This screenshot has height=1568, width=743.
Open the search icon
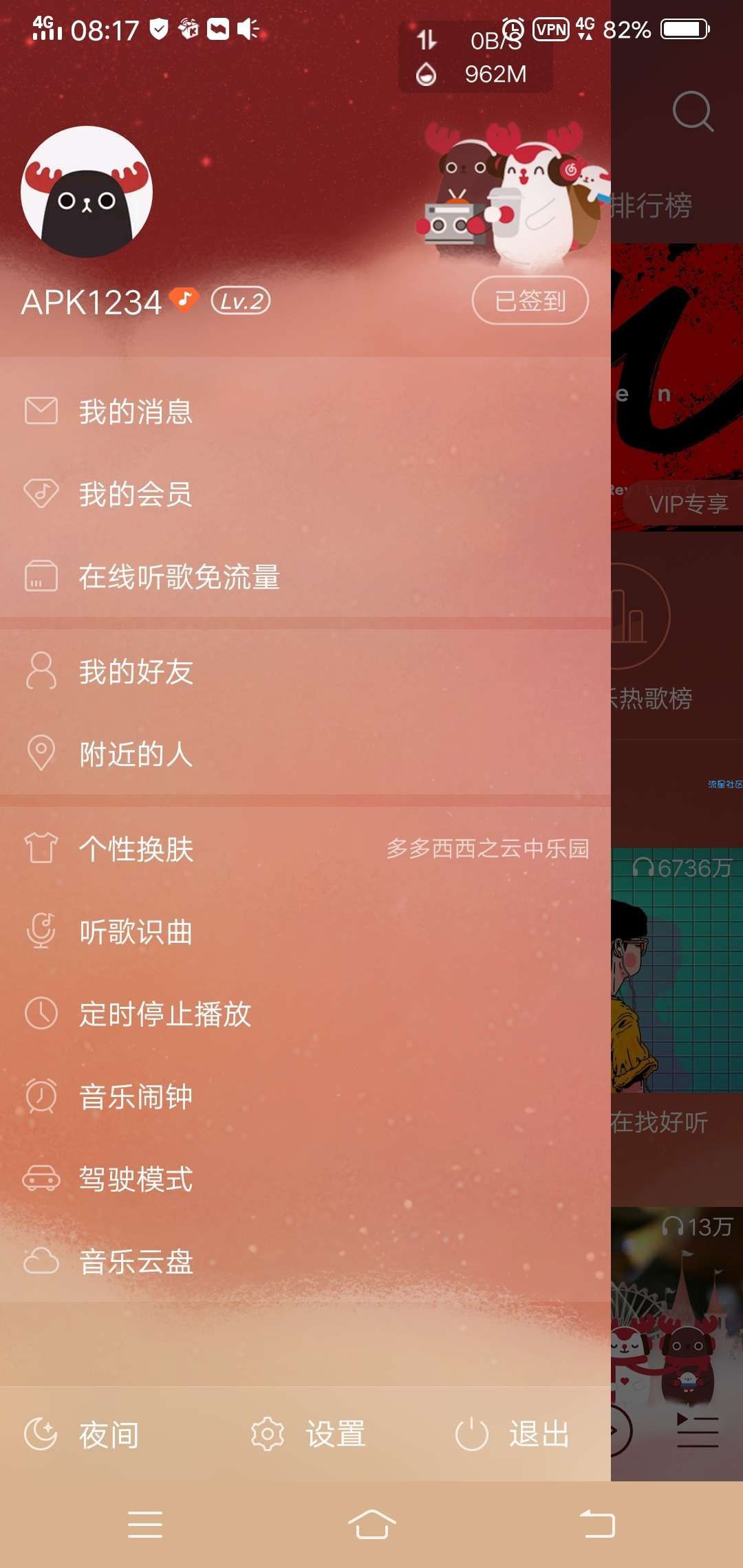click(692, 111)
